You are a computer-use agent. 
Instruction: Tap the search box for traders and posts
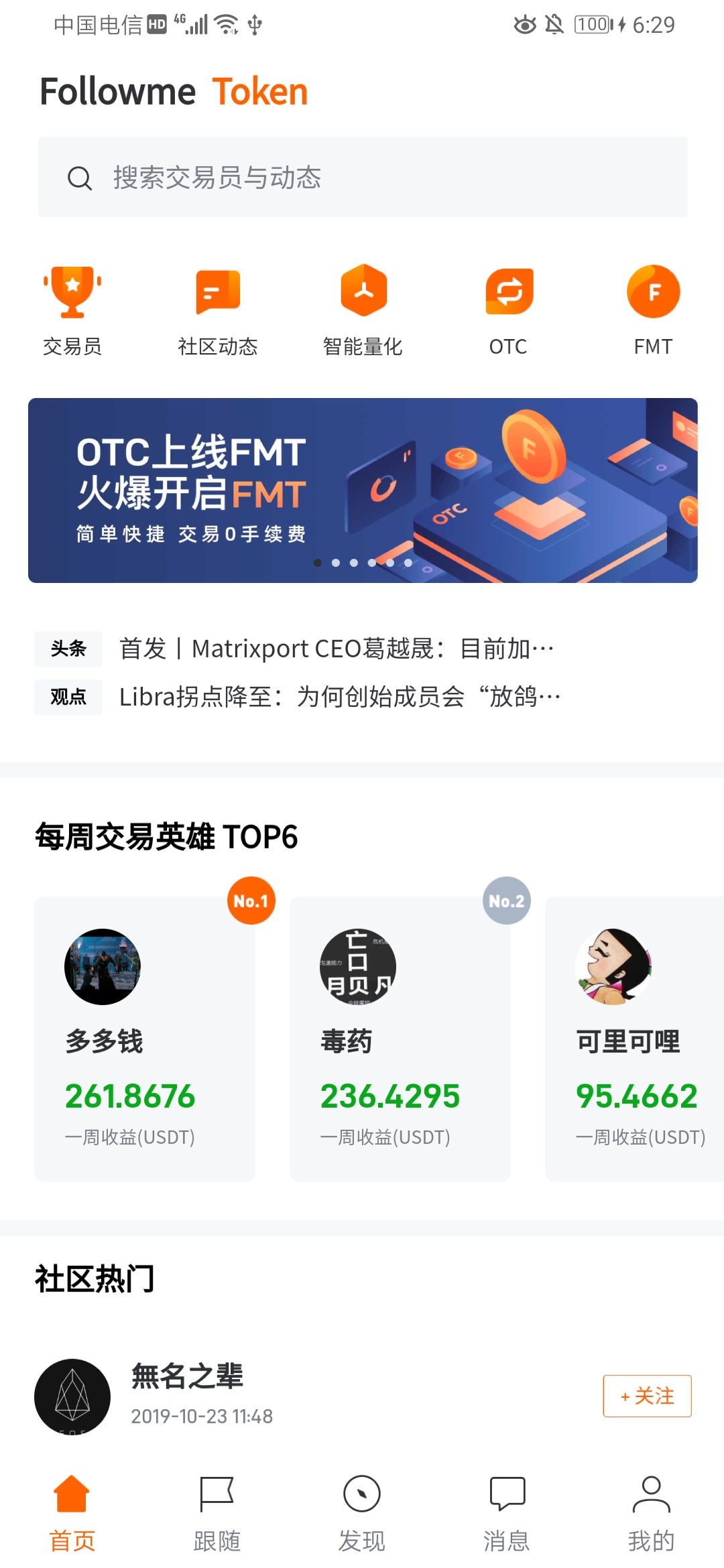(363, 177)
